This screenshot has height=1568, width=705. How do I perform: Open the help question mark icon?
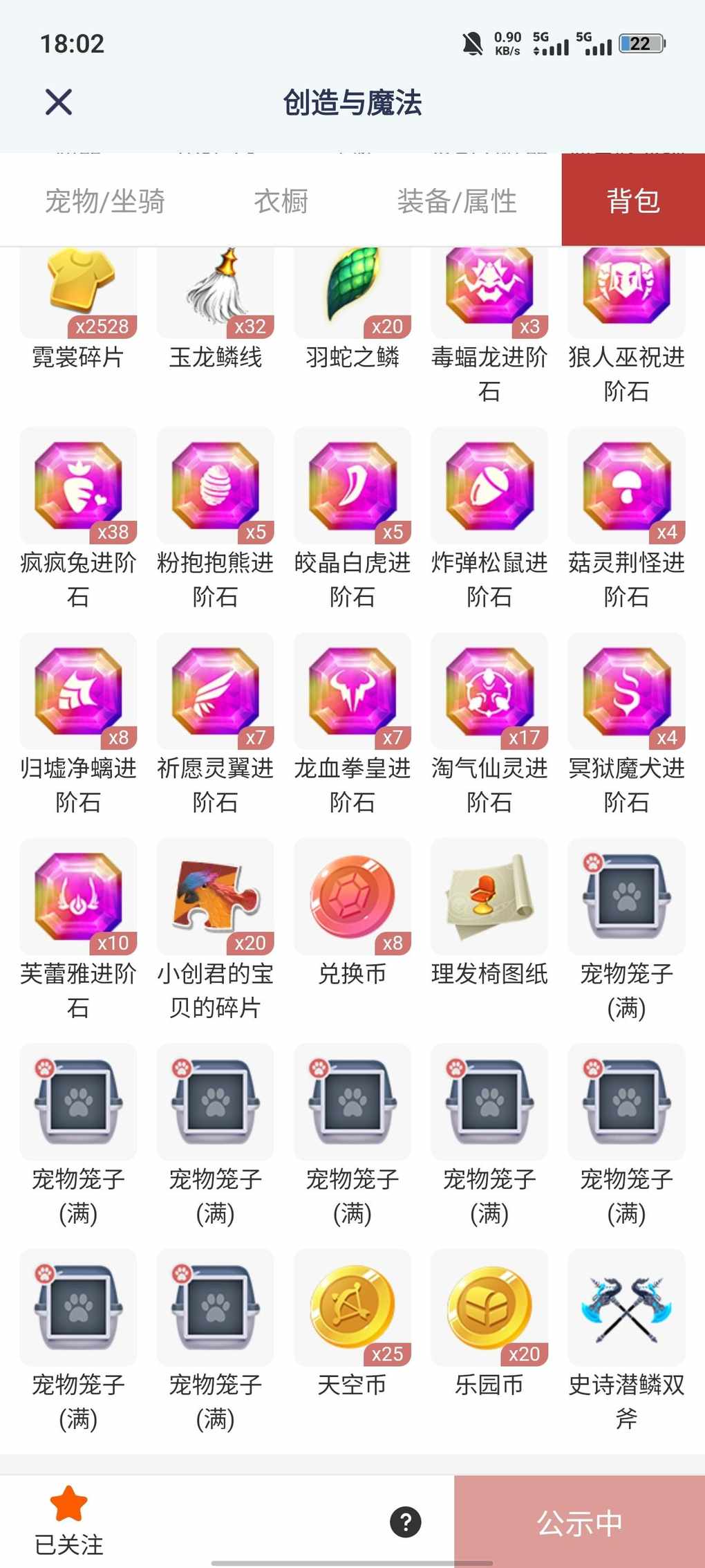click(x=406, y=1522)
